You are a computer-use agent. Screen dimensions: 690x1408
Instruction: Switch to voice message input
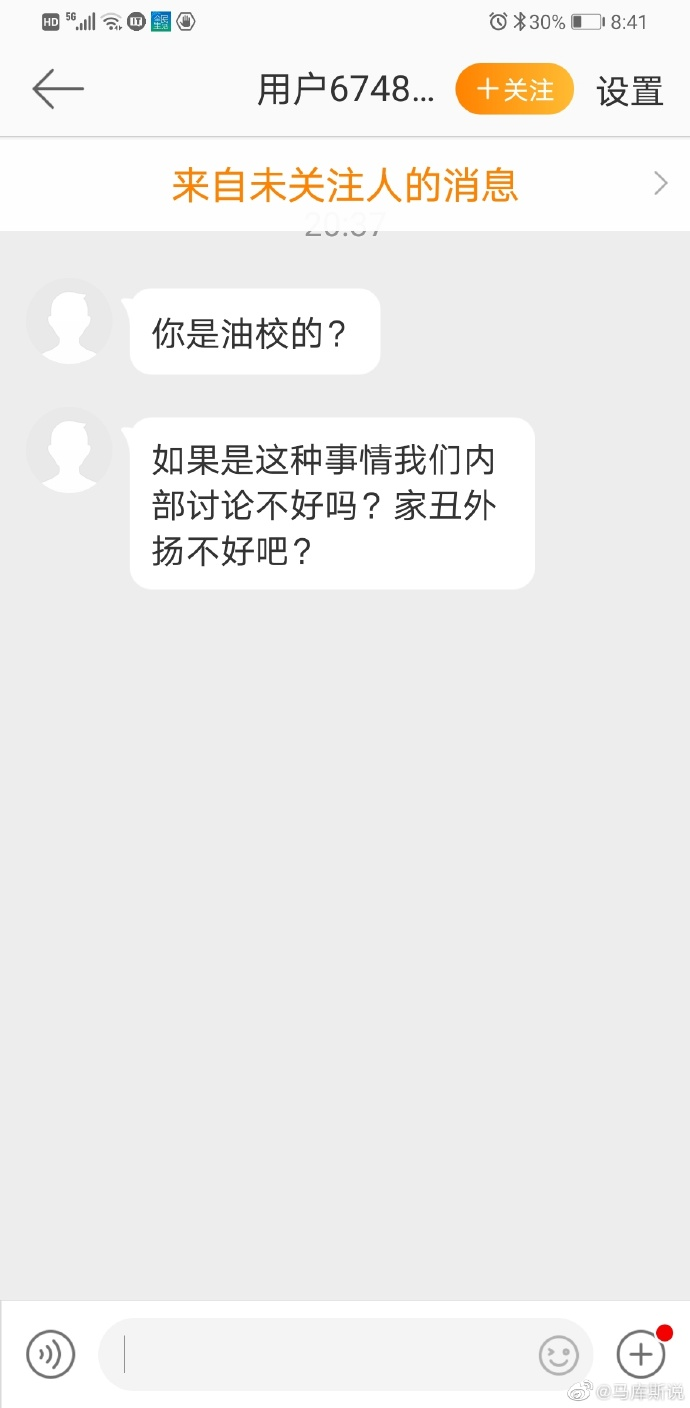[x=51, y=1354]
